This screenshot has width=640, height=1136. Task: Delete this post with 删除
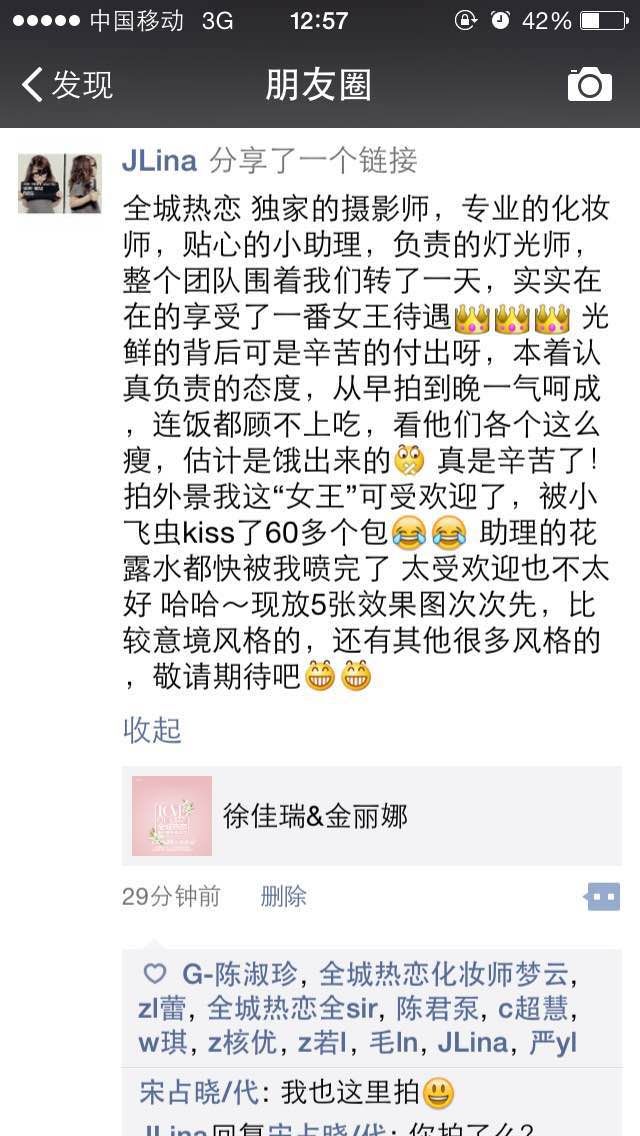(283, 897)
